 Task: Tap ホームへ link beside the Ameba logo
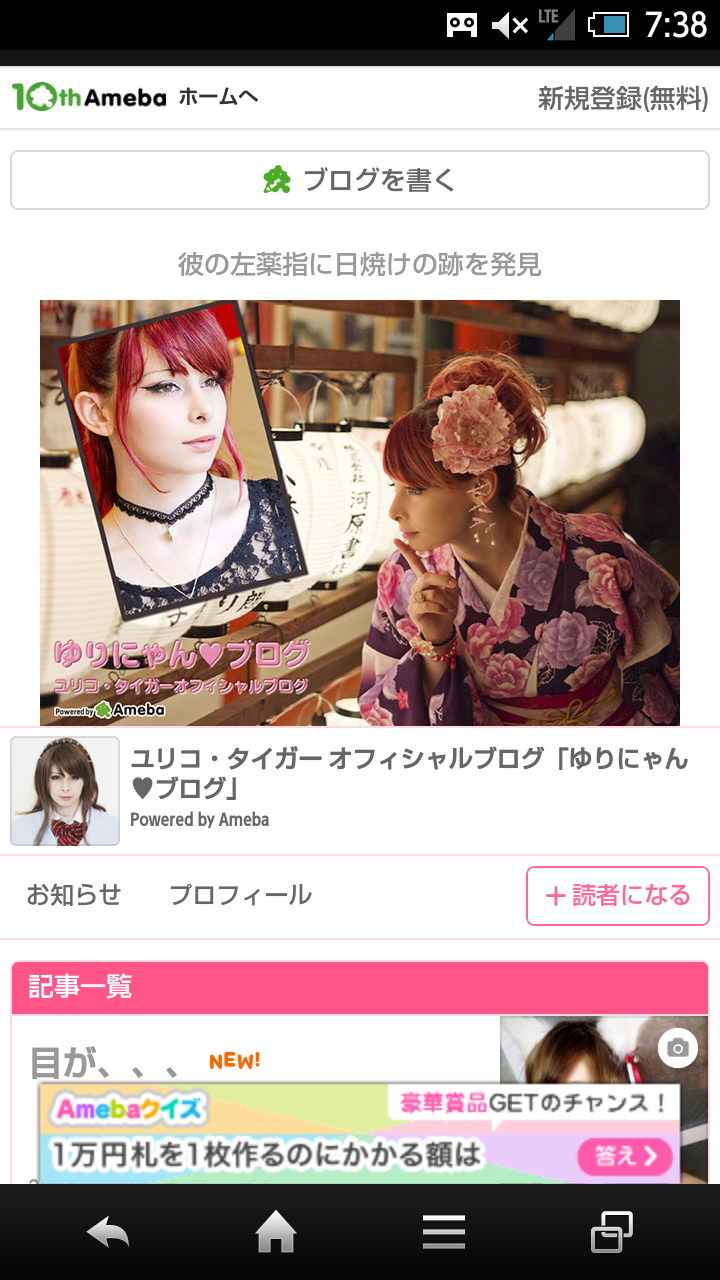pos(218,97)
